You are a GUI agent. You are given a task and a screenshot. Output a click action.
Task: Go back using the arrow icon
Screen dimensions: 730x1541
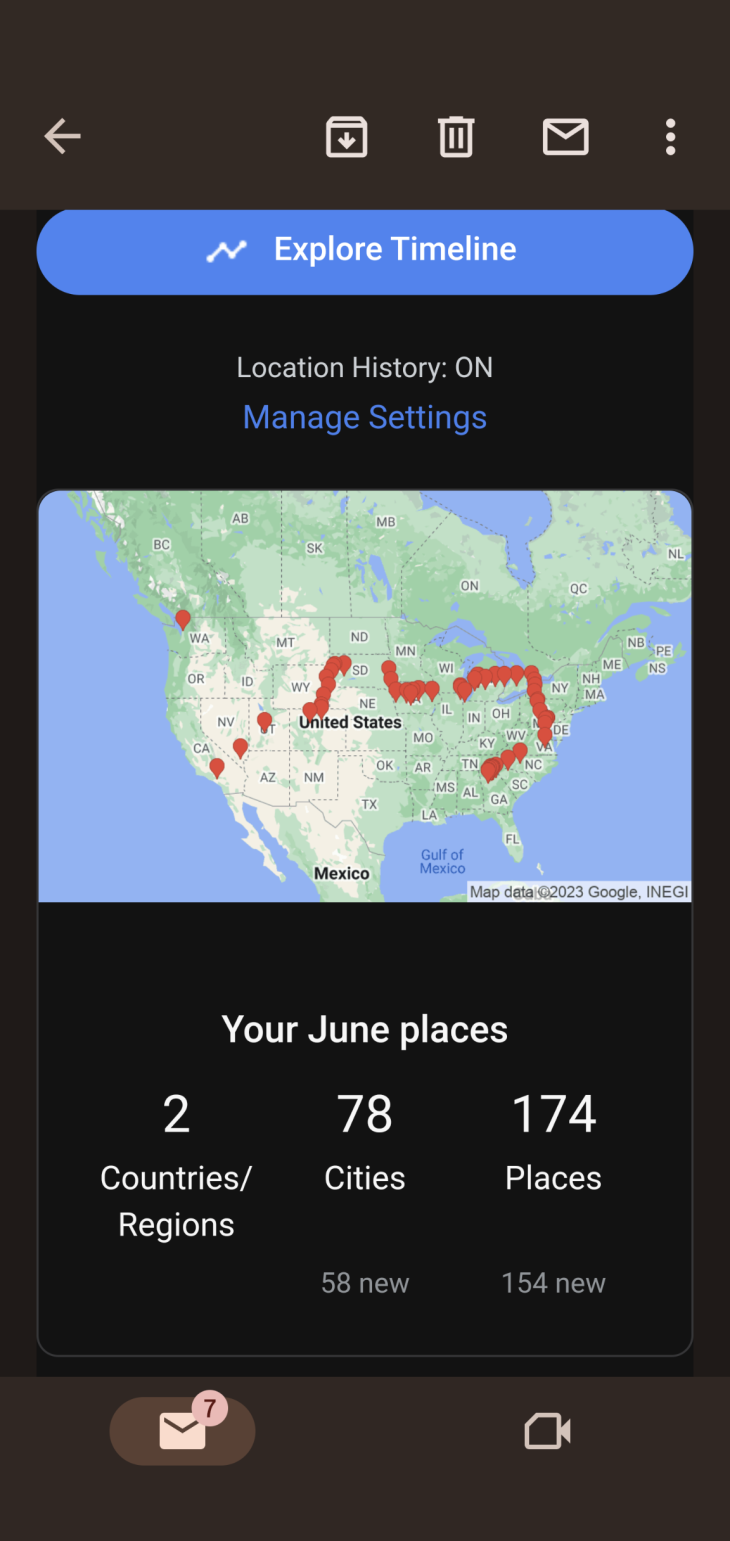tap(62, 136)
